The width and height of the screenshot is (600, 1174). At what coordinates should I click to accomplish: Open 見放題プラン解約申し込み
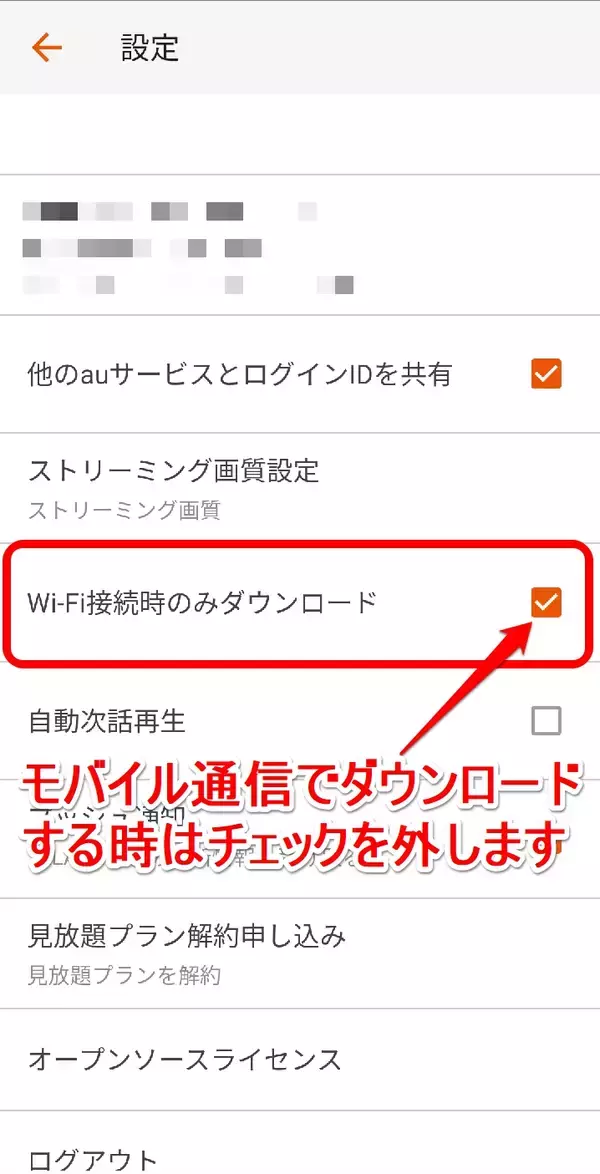187,953
